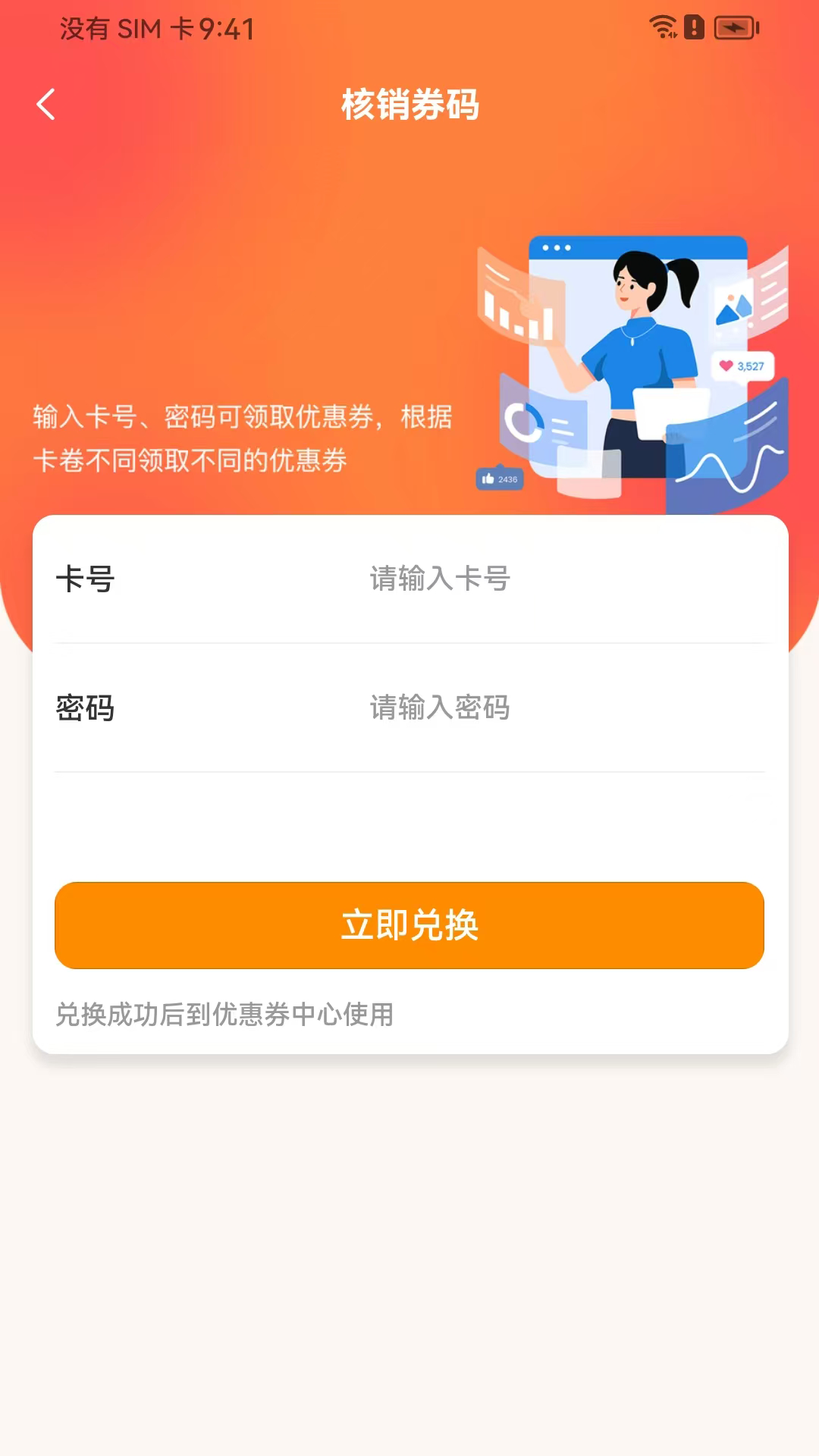This screenshot has height=1456, width=819.
Task: Select the 请输入密码 password field
Action: [531, 710]
